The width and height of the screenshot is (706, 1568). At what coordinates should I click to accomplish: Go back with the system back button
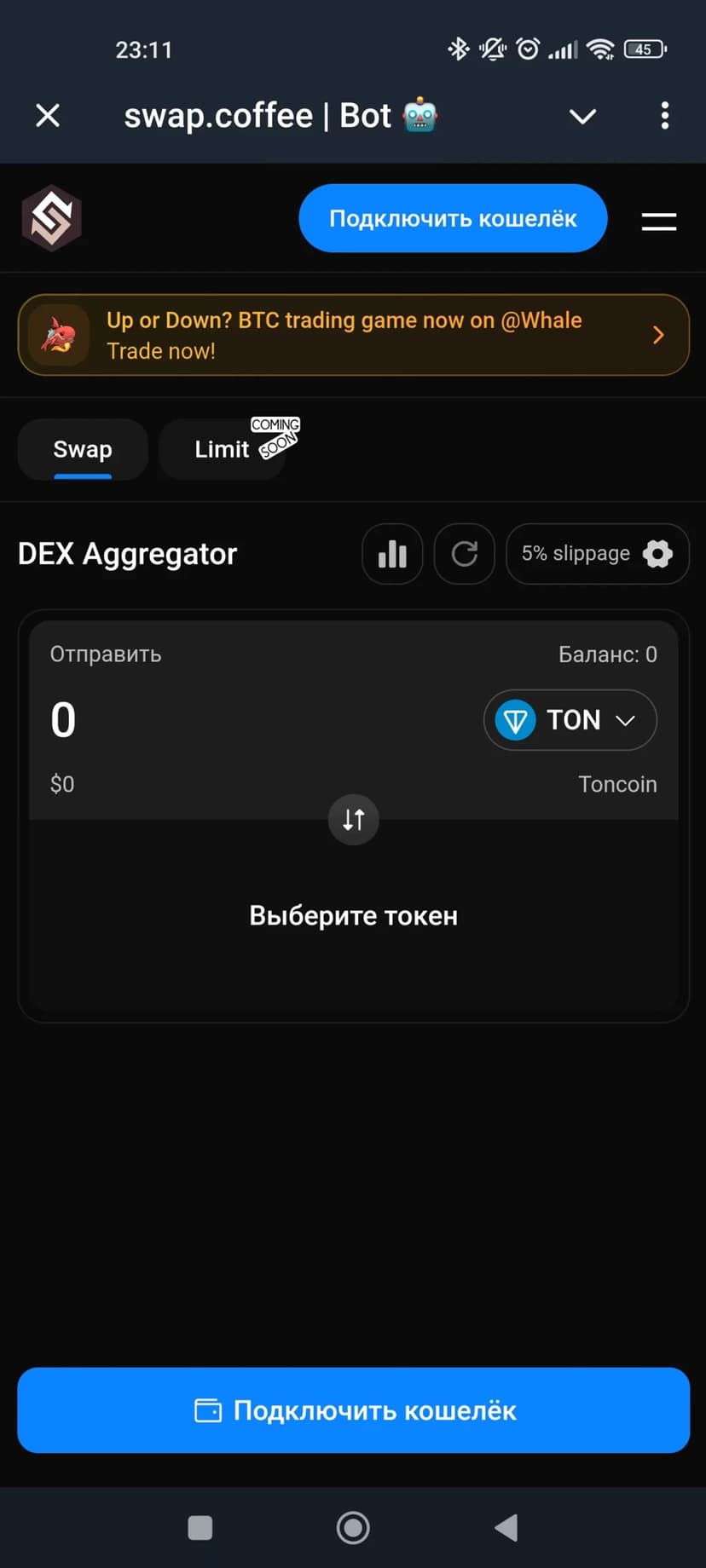(506, 1528)
